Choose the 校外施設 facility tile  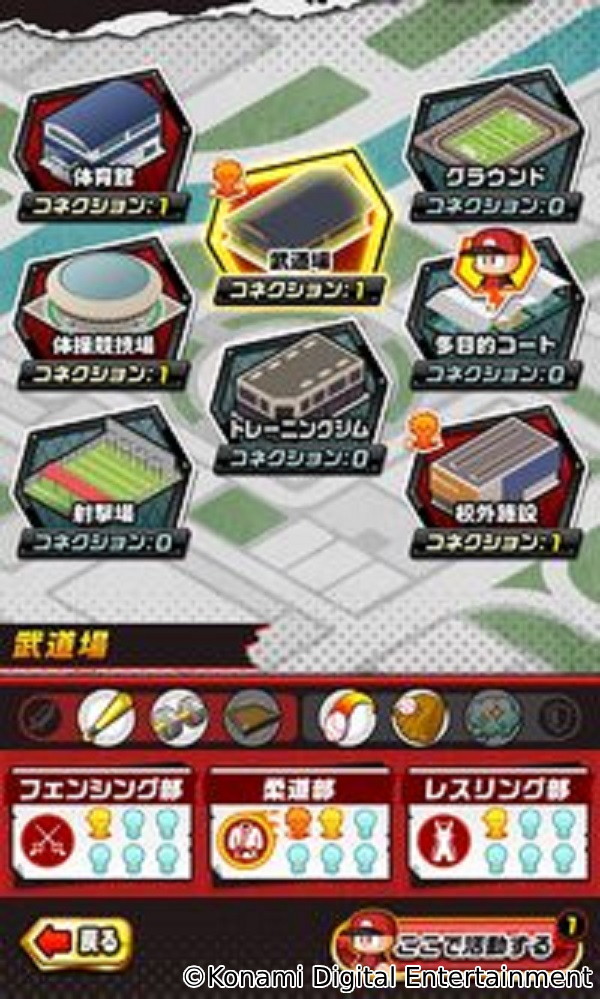click(496, 483)
